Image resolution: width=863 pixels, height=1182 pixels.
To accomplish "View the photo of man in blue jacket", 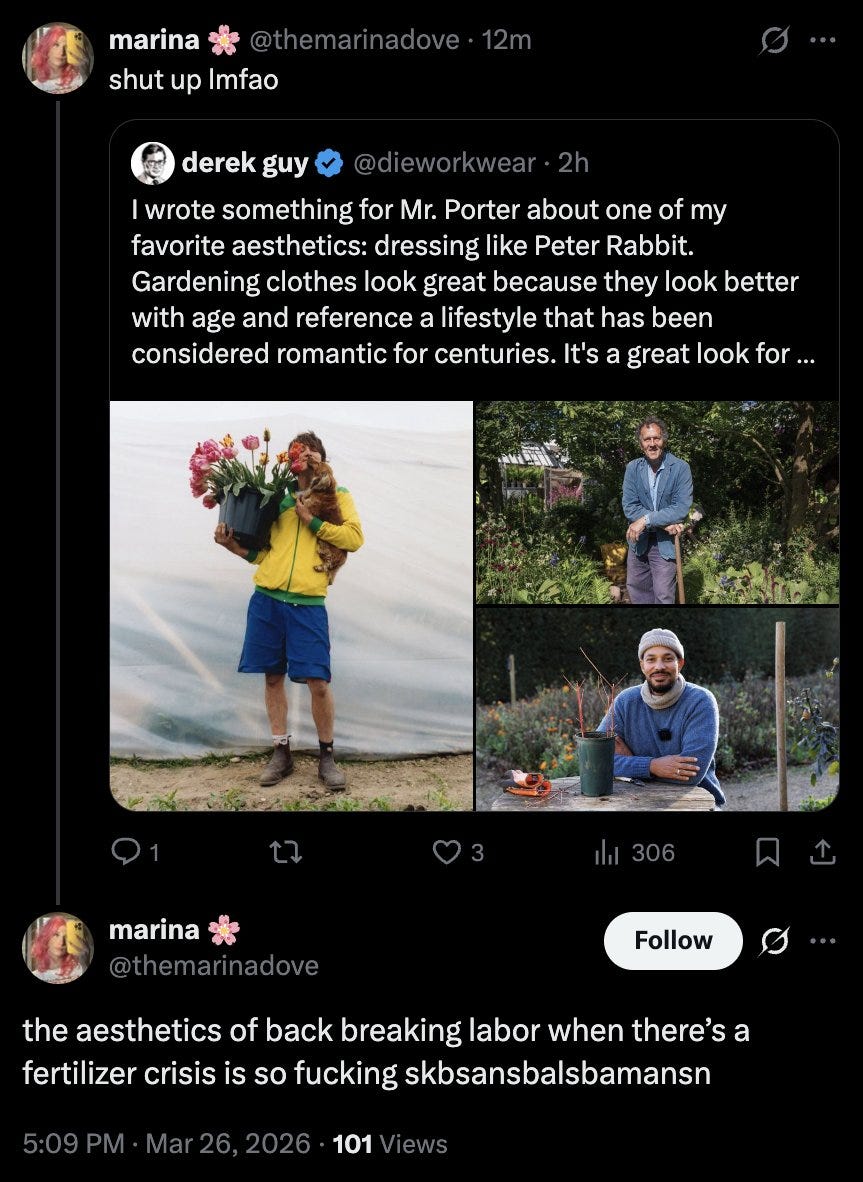I will point(657,502).
